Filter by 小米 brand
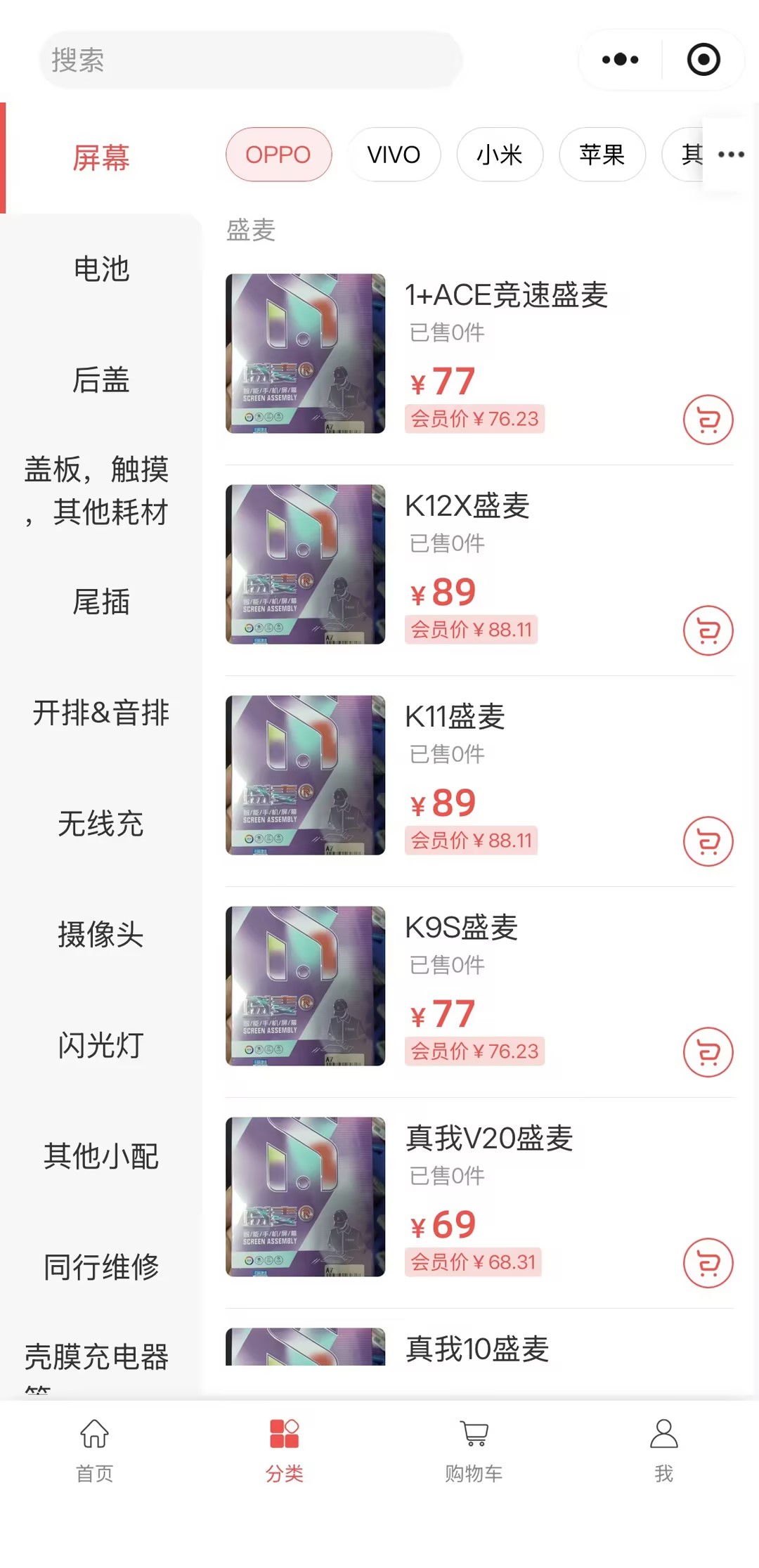This screenshot has height=1568, width=759. tap(499, 155)
